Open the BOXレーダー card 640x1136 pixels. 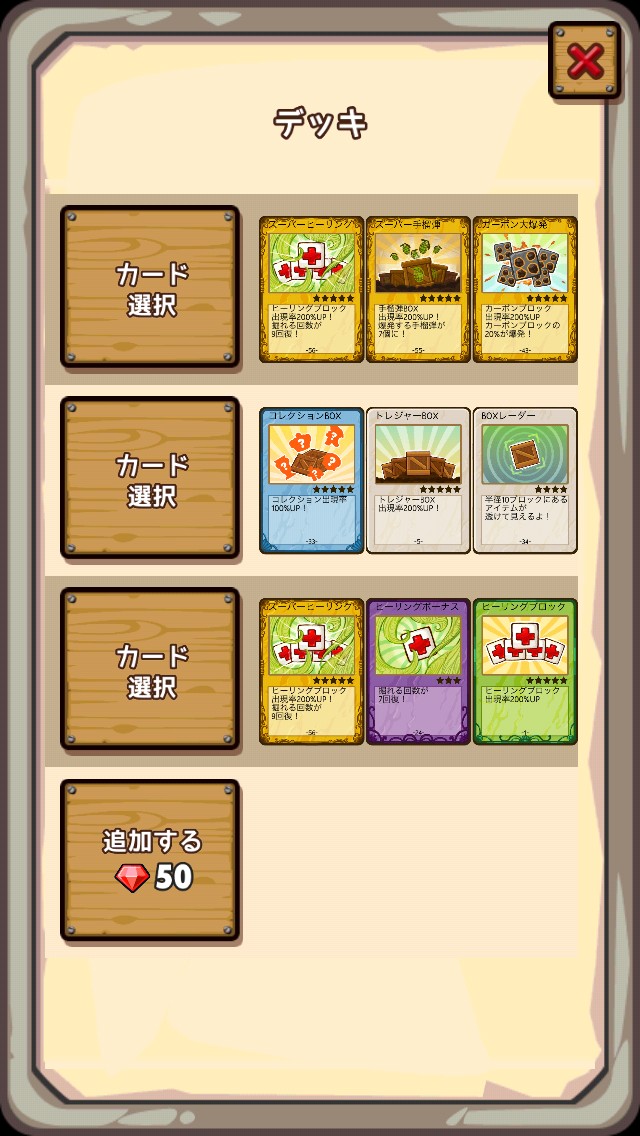pos(524,480)
